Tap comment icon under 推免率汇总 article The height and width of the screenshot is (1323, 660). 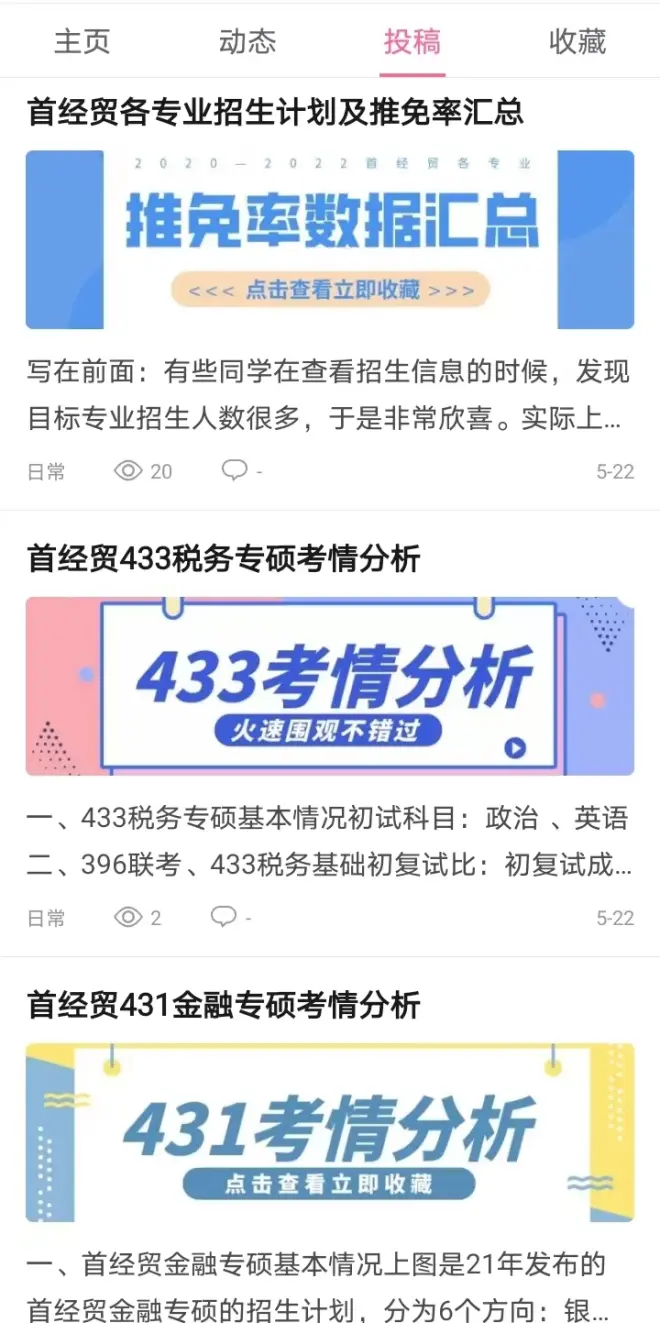coord(234,471)
